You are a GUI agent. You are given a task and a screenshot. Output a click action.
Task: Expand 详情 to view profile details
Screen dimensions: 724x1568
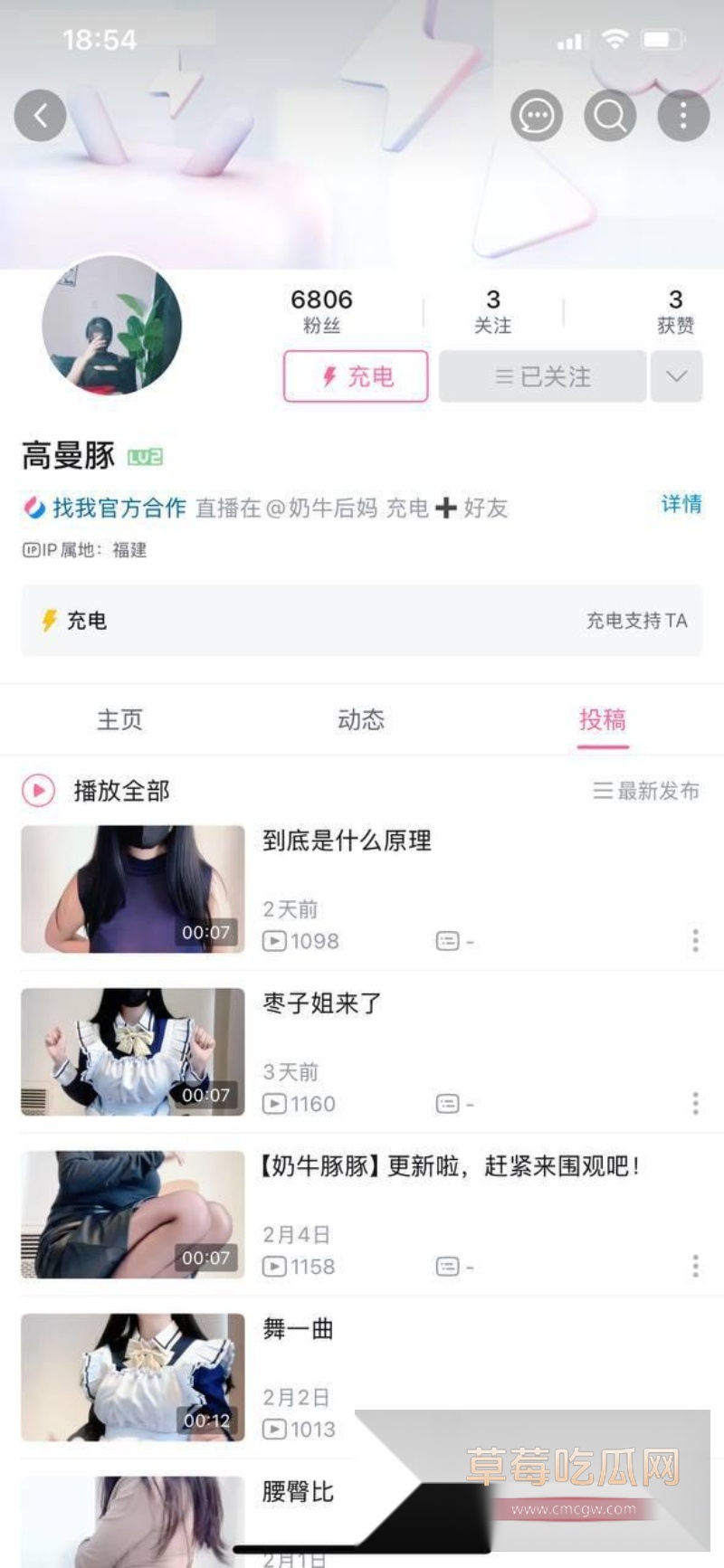[681, 505]
